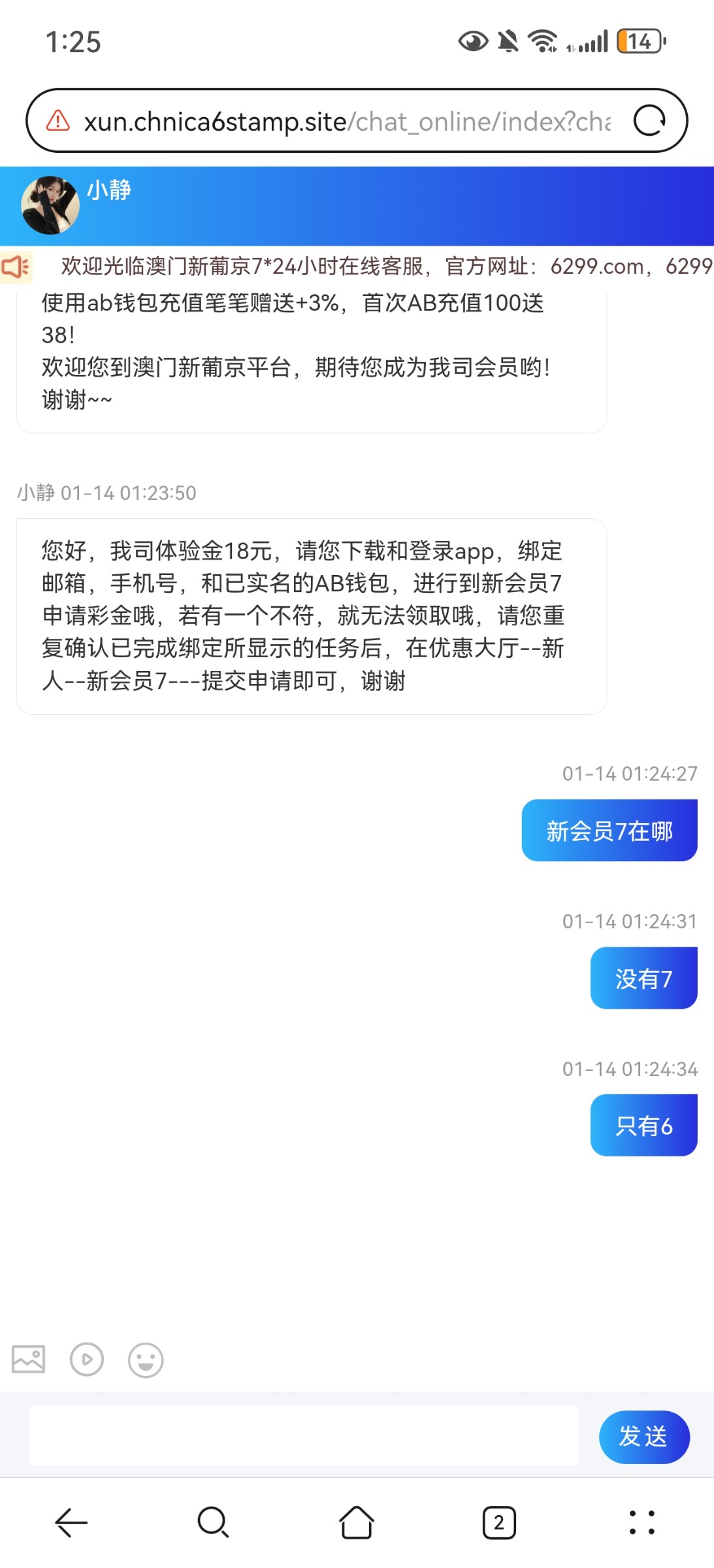Go back in the browser
This screenshot has height=1568, width=714.
coord(71,1522)
